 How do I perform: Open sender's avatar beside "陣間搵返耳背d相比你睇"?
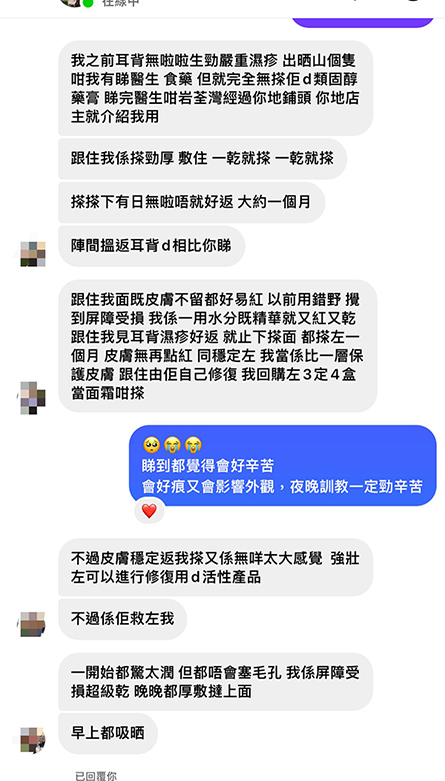click(x=33, y=254)
